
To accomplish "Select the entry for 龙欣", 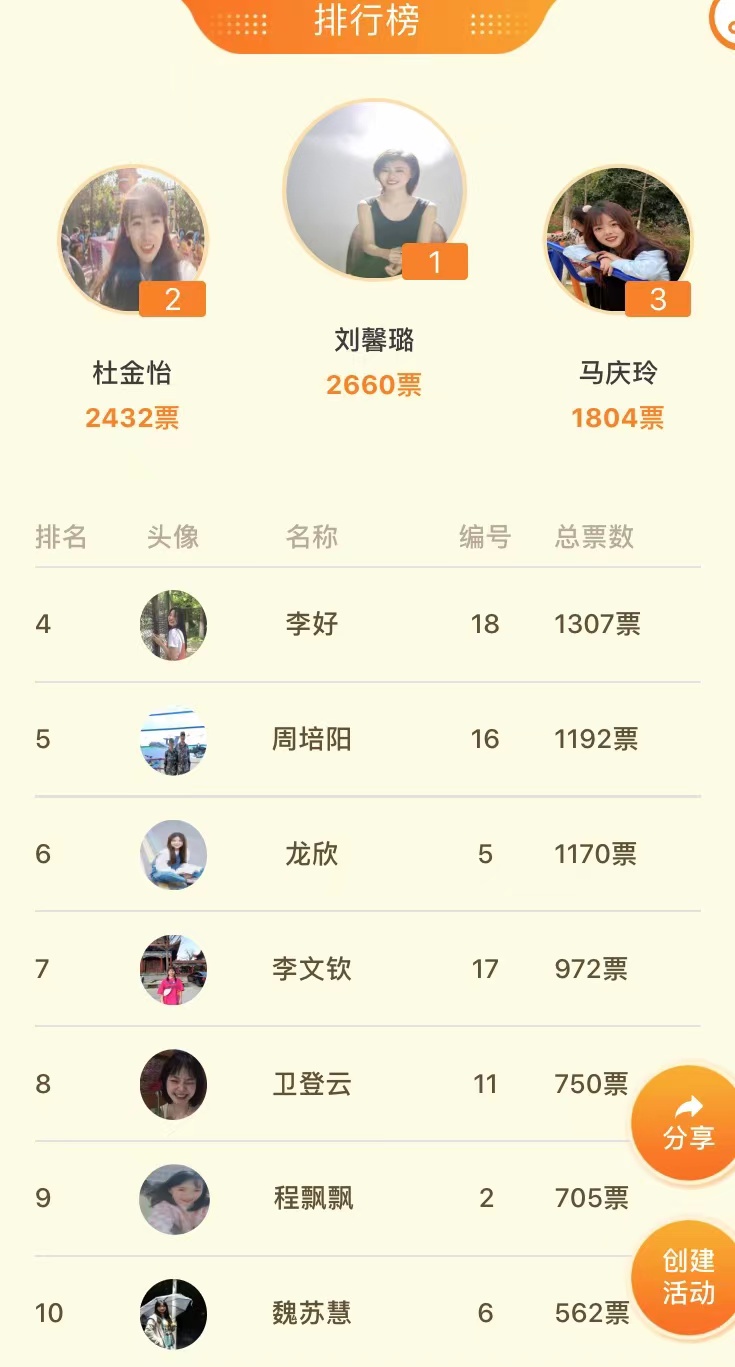I will 312,855.
